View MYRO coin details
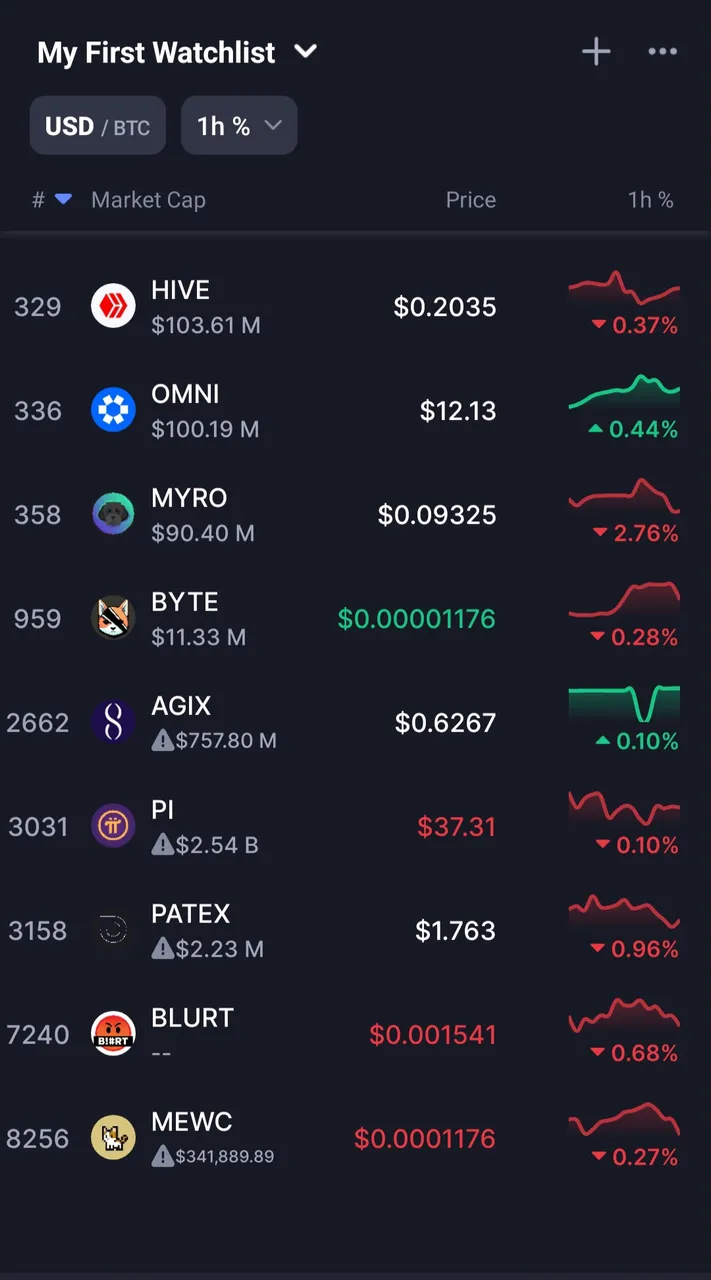This screenshot has height=1280, width=711. [x=355, y=514]
